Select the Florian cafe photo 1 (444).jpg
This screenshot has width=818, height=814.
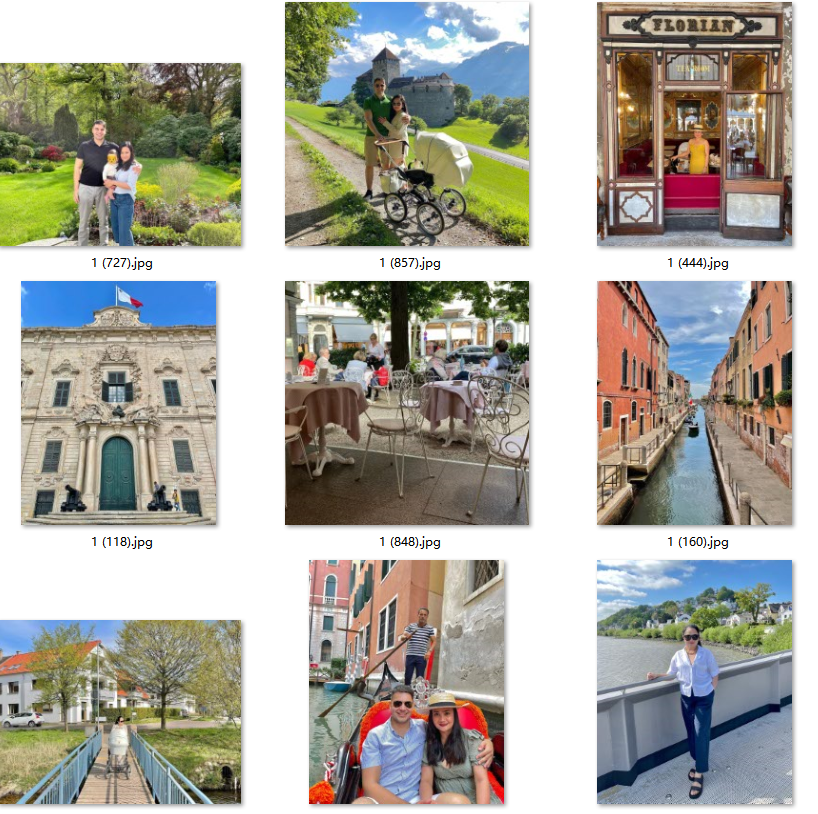click(x=694, y=123)
